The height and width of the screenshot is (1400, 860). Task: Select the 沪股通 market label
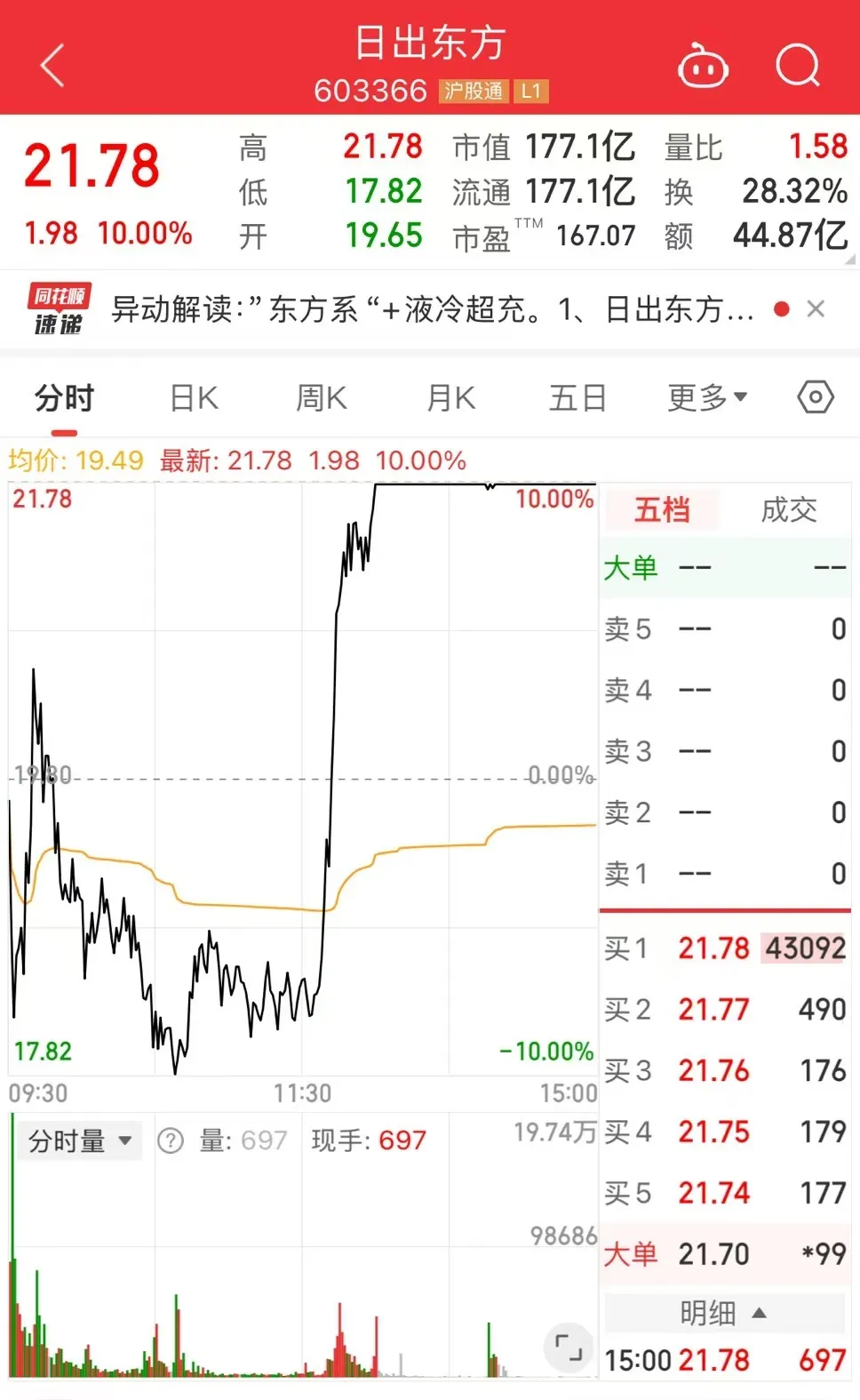[x=473, y=92]
